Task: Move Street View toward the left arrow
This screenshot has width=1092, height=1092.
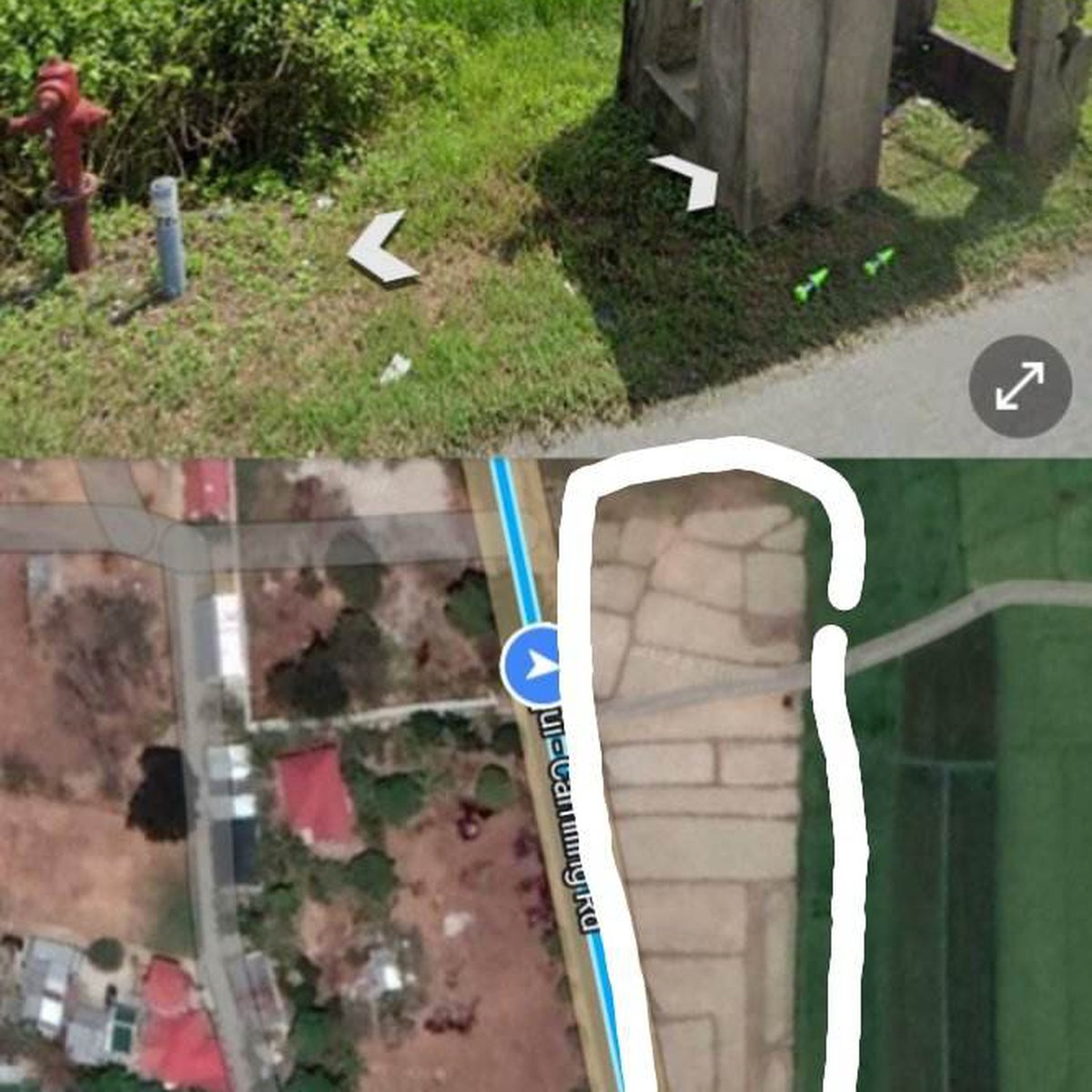Action: point(382,248)
